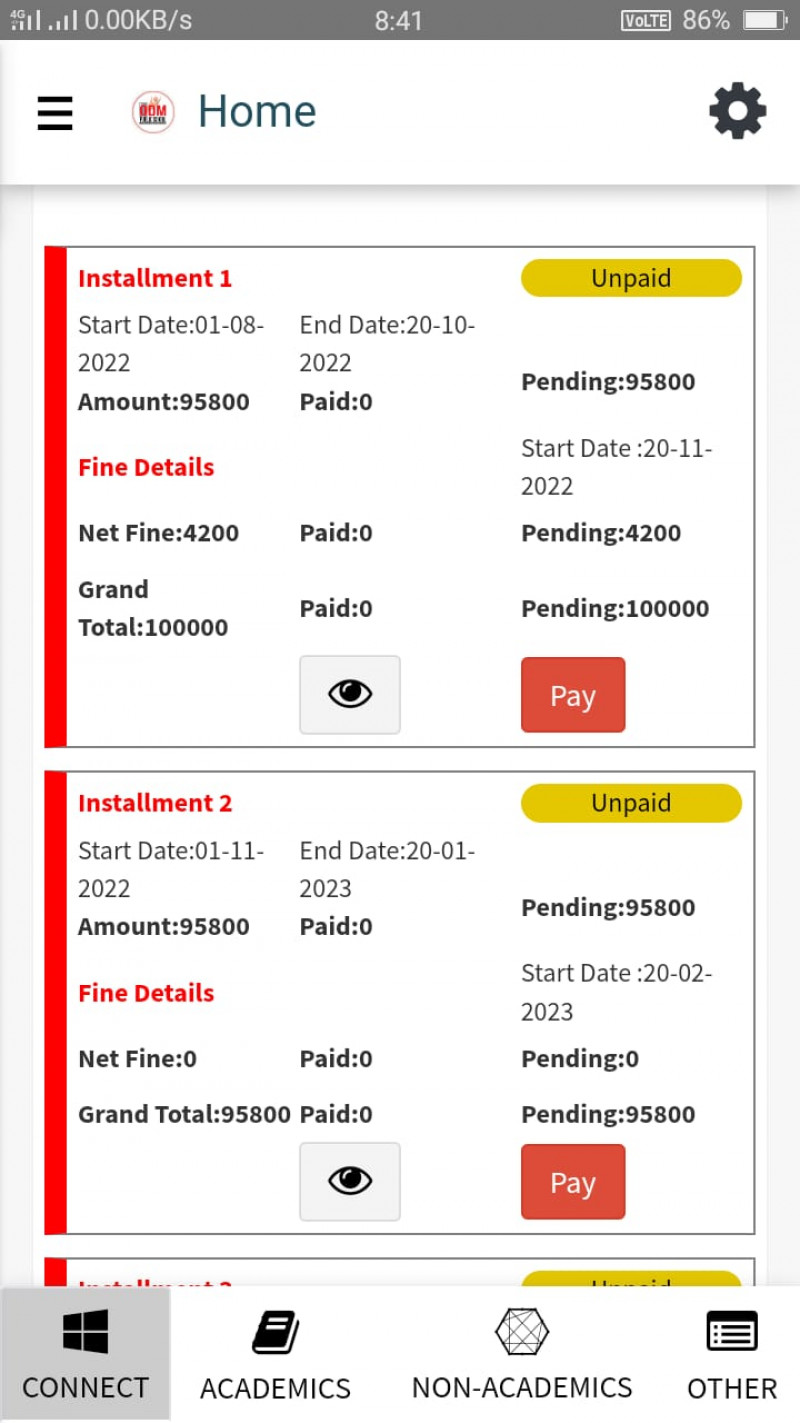Go to the Non-Academics tab
This screenshot has width=800, height=1423.
[522, 1354]
